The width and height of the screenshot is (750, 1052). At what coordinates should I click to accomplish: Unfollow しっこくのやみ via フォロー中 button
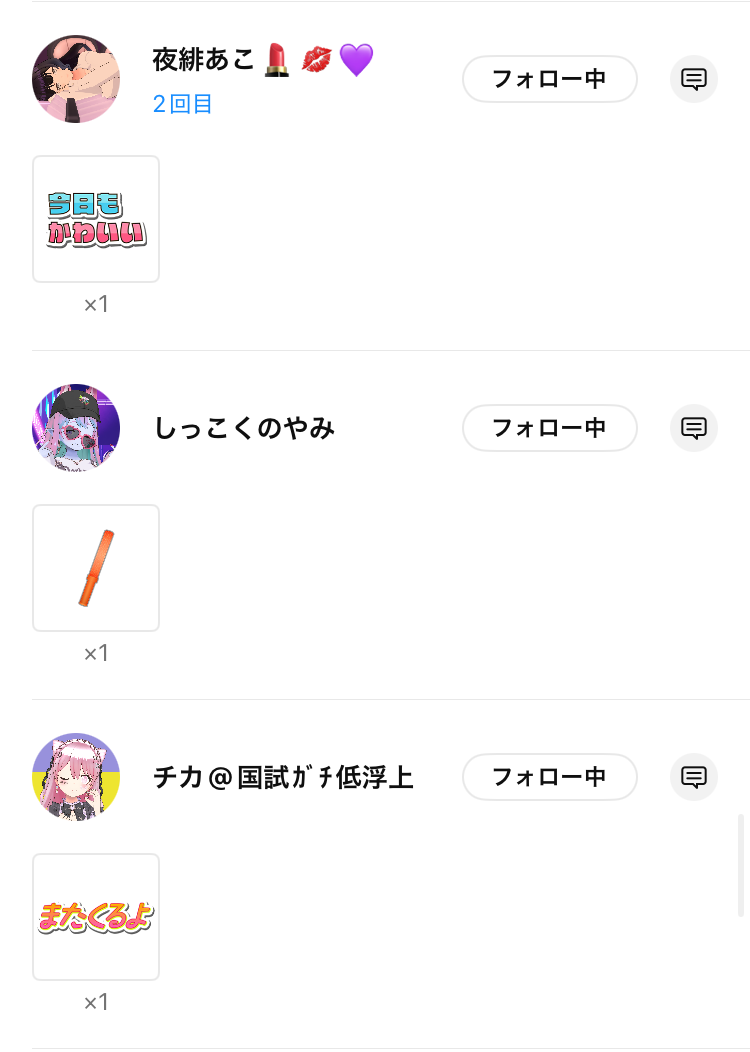[x=549, y=428]
